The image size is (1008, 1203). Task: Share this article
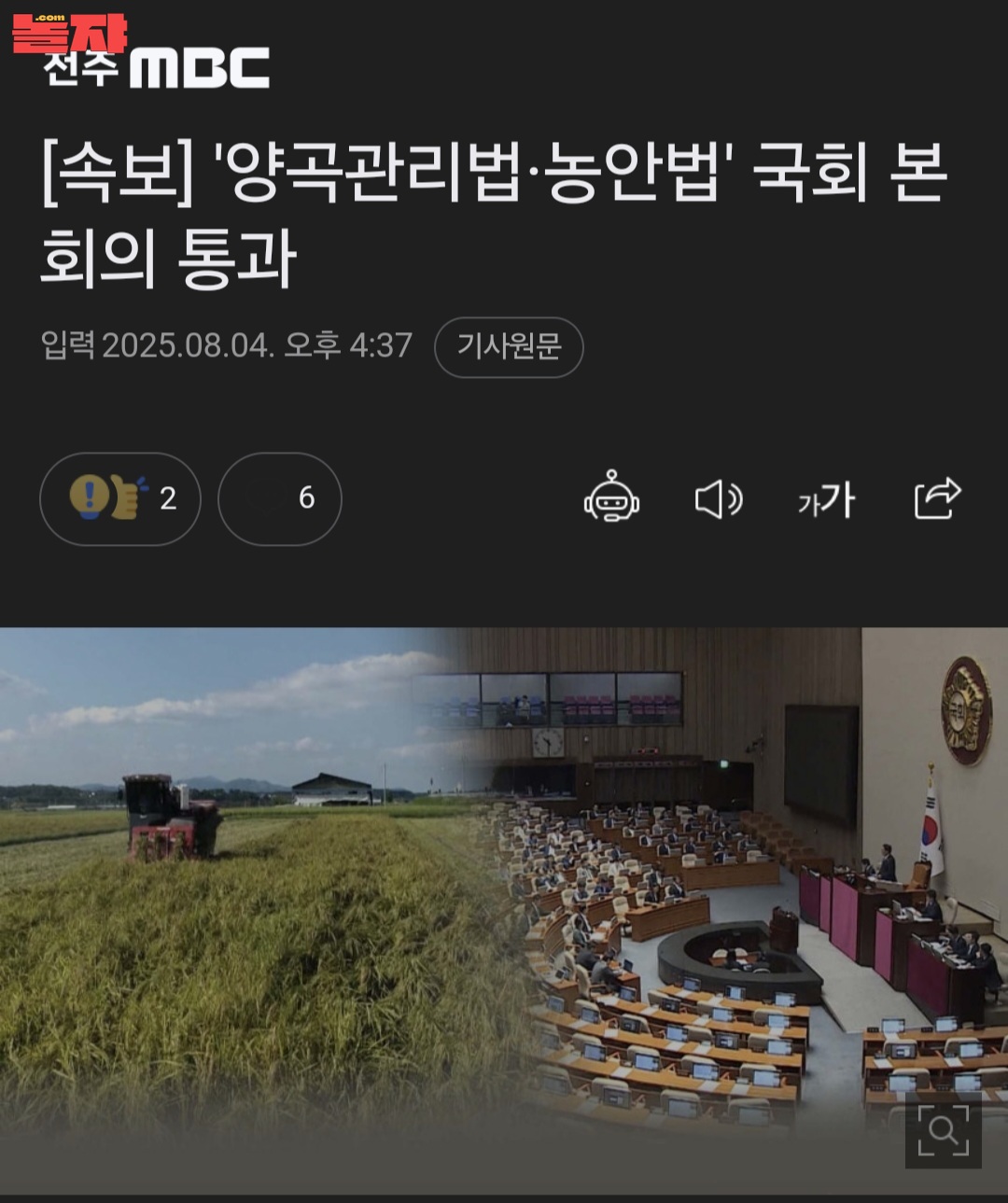click(x=937, y=498)
